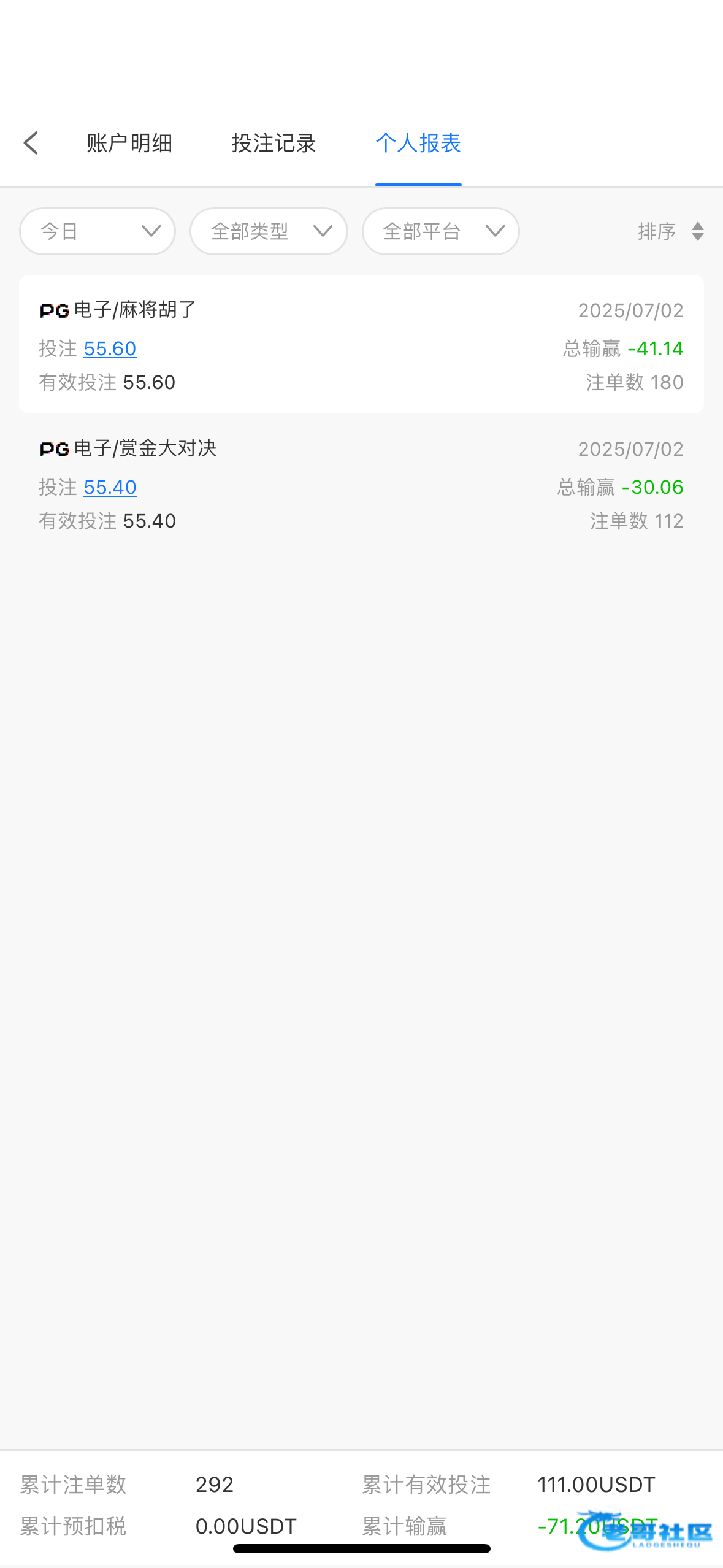
Task: Switch to the 投注记录 tab
Action: pos(274,143)
